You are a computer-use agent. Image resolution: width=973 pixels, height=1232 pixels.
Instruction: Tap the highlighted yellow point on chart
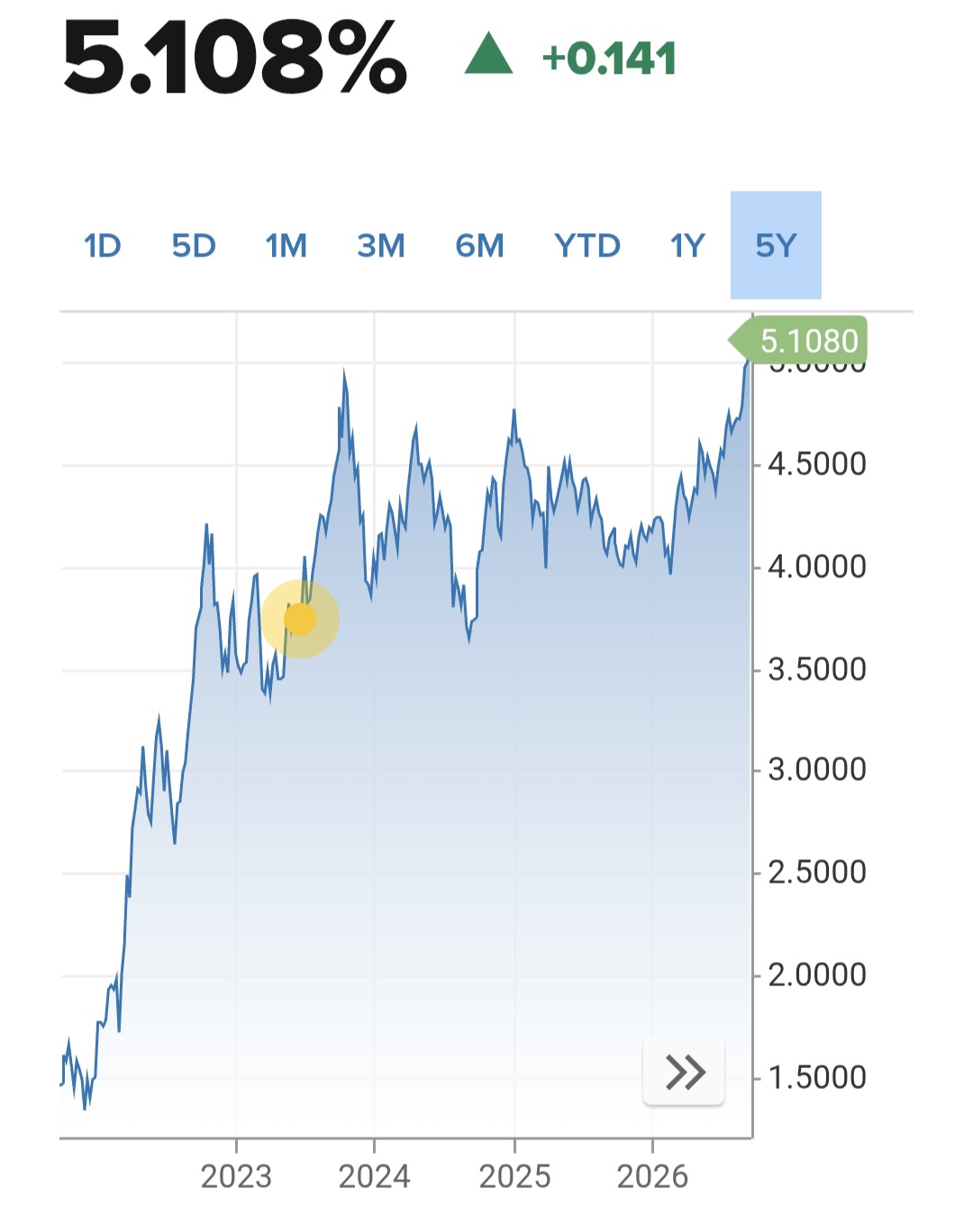tap(300, 619)
